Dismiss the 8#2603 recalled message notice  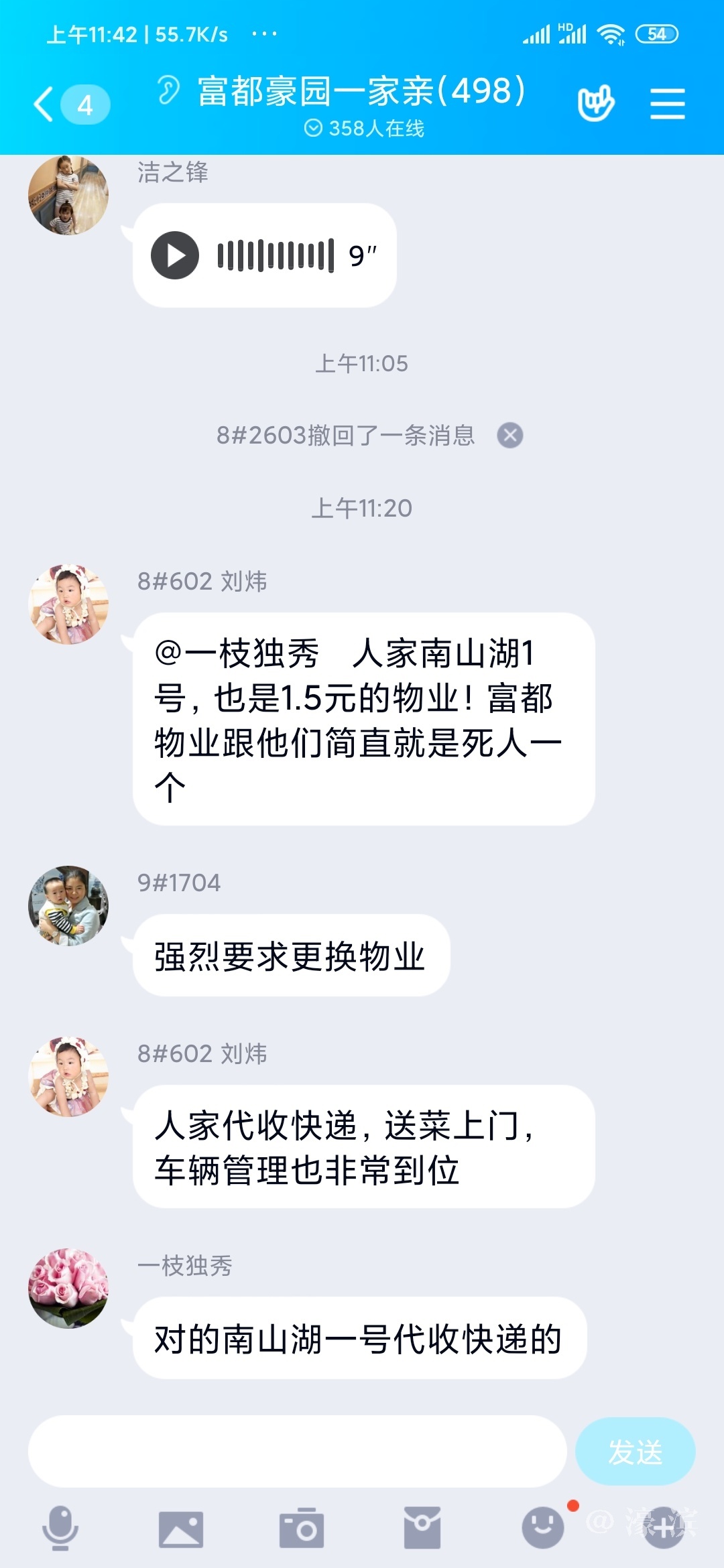point(510,436)
